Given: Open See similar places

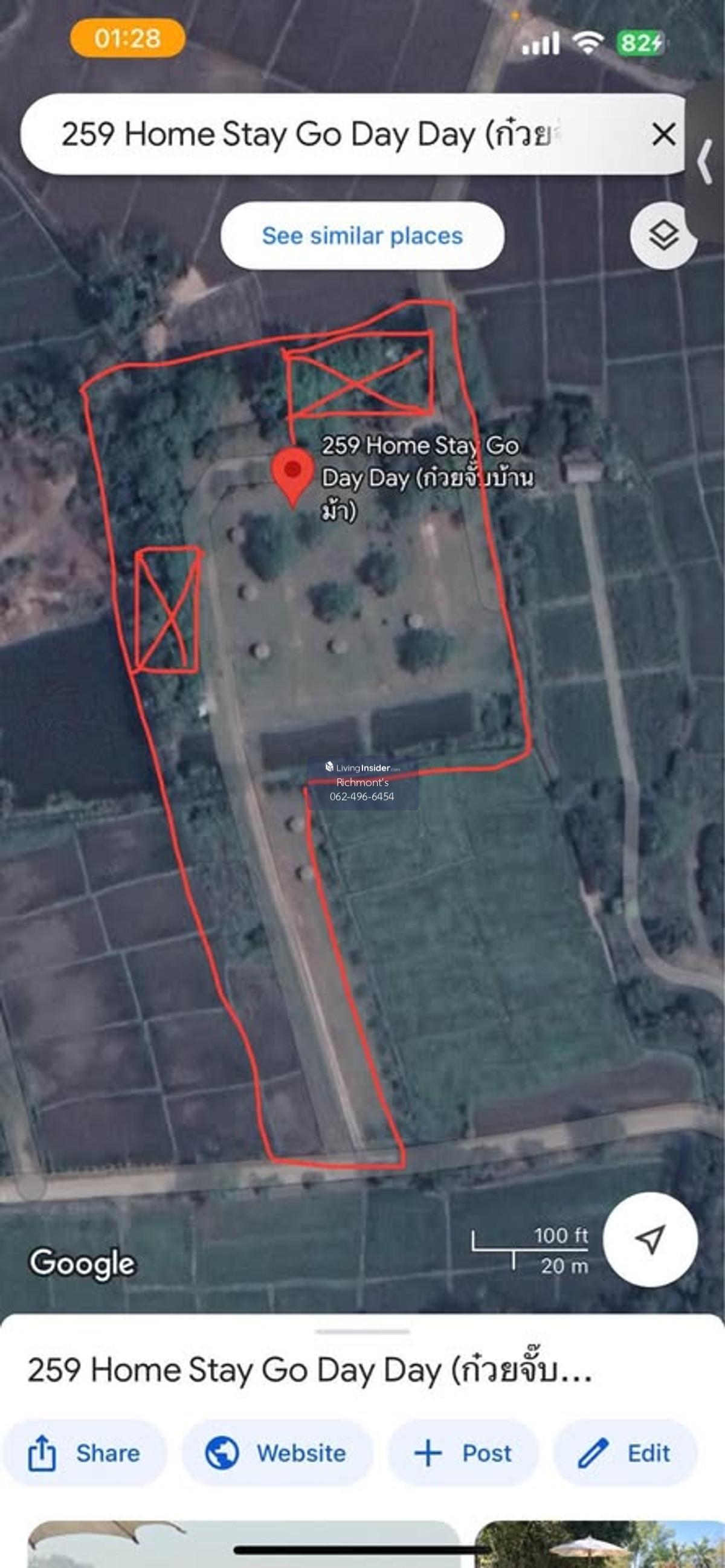Looking at the screenshot, I should click(362, 236).
